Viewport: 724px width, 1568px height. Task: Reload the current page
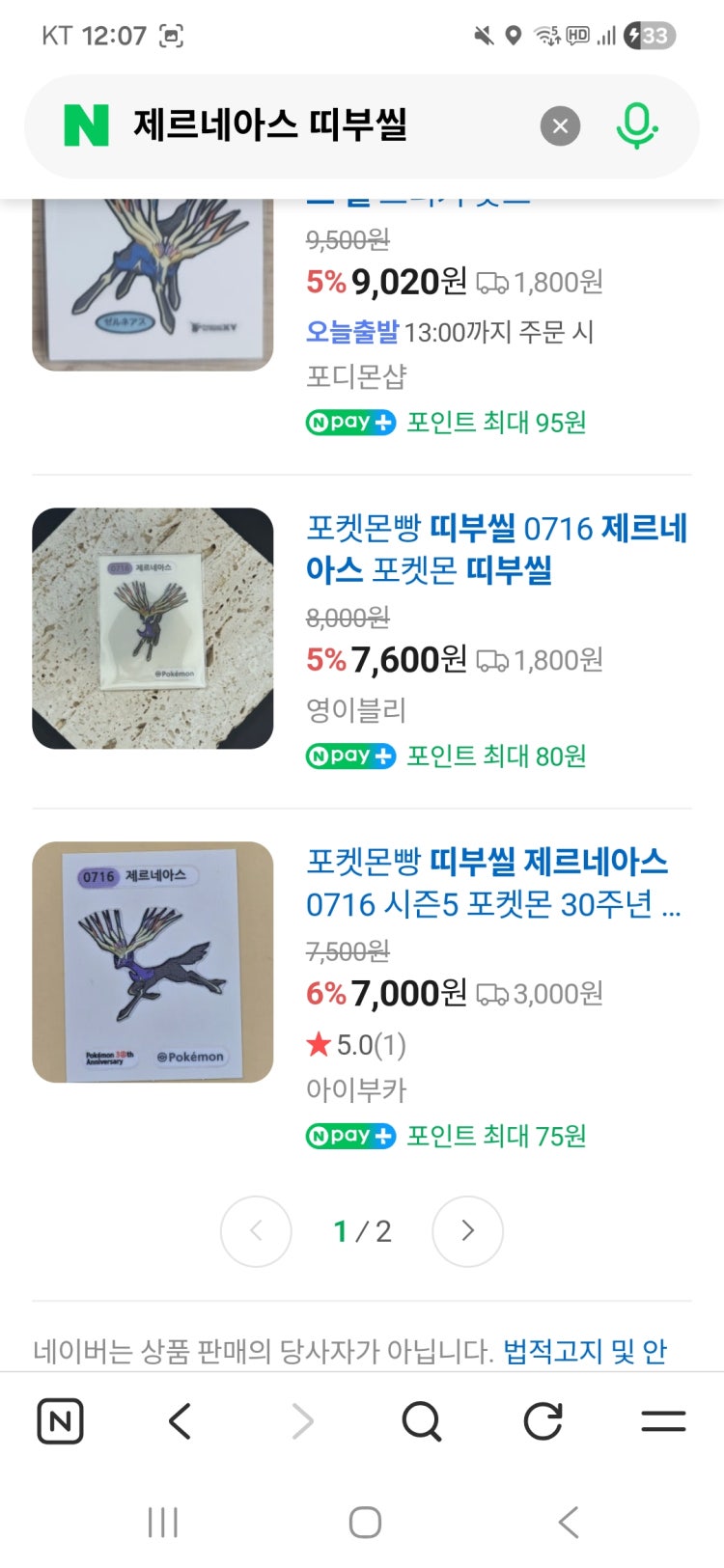point(543,1421)
